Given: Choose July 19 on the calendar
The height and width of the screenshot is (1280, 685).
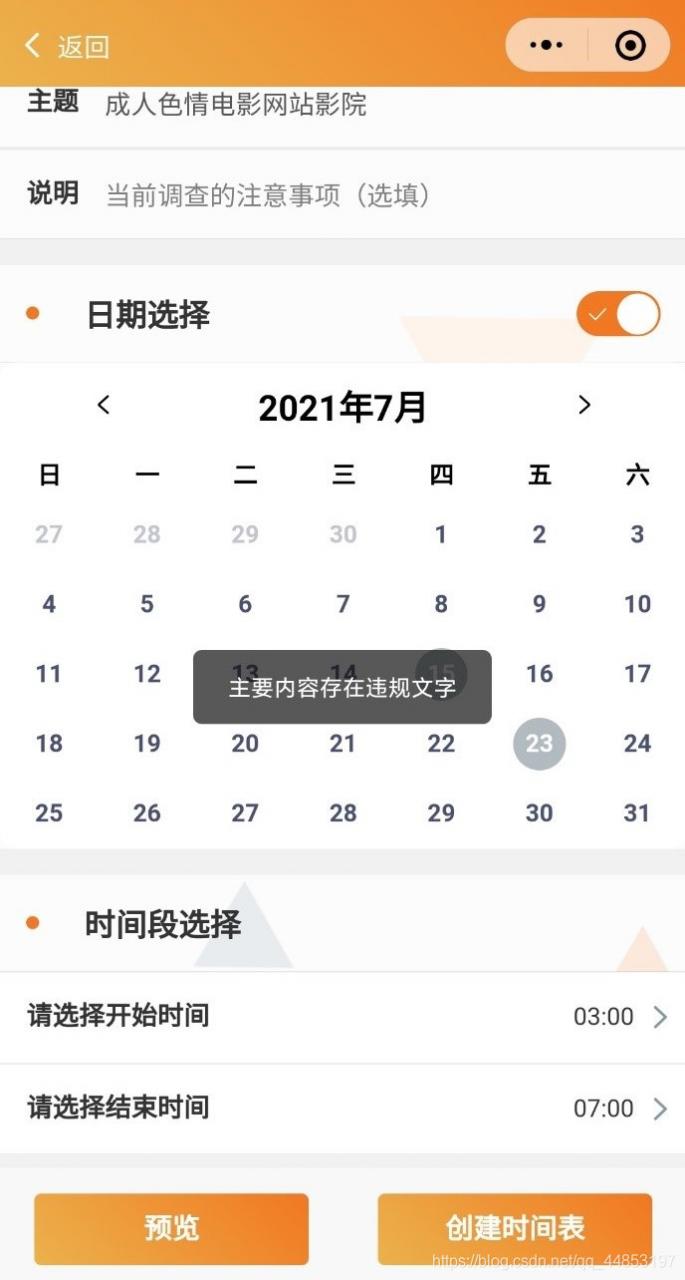Looking at the screenshot, I should [147, 743].
